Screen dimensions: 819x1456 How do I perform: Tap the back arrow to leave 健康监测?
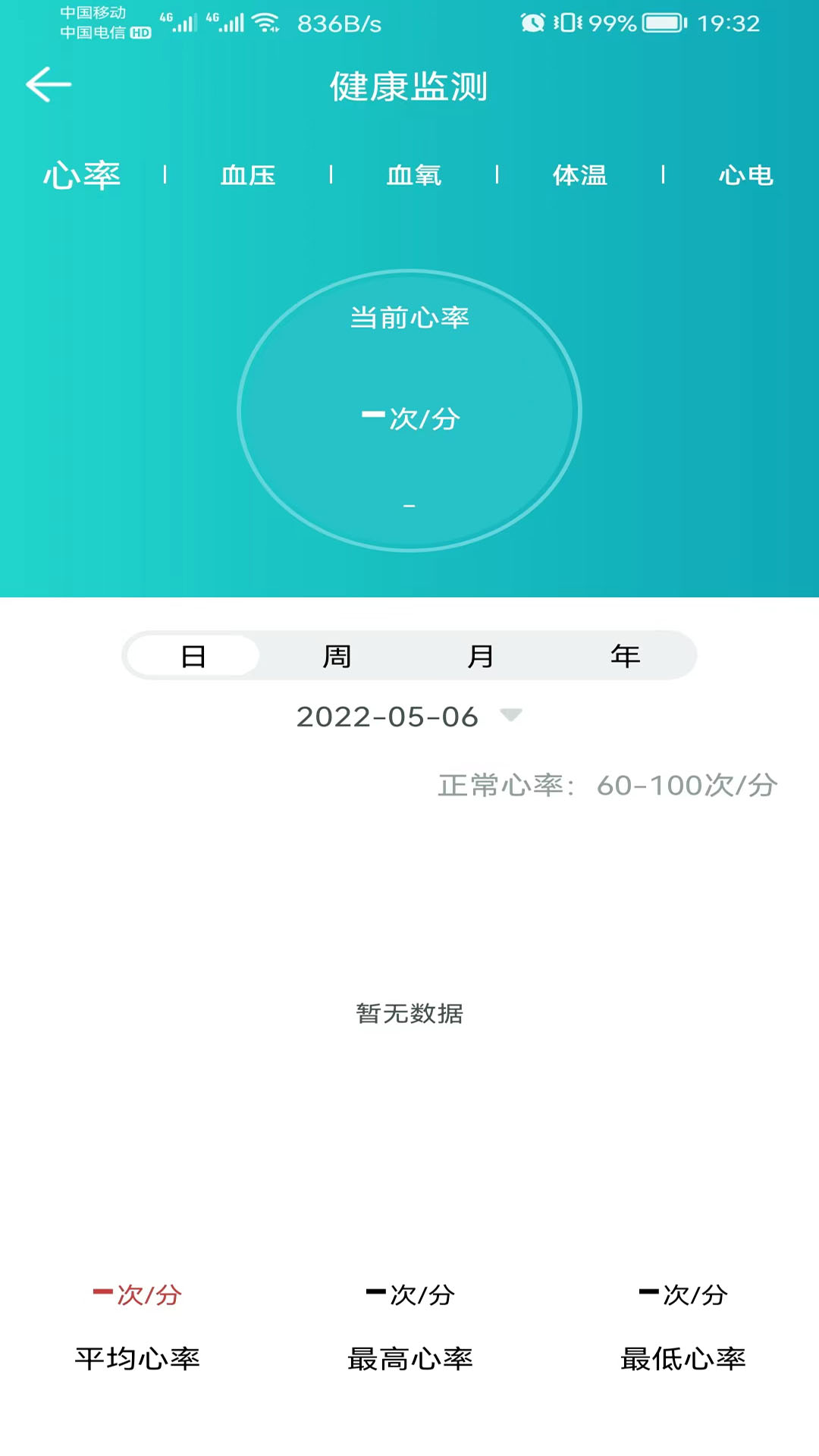point(48,85)
